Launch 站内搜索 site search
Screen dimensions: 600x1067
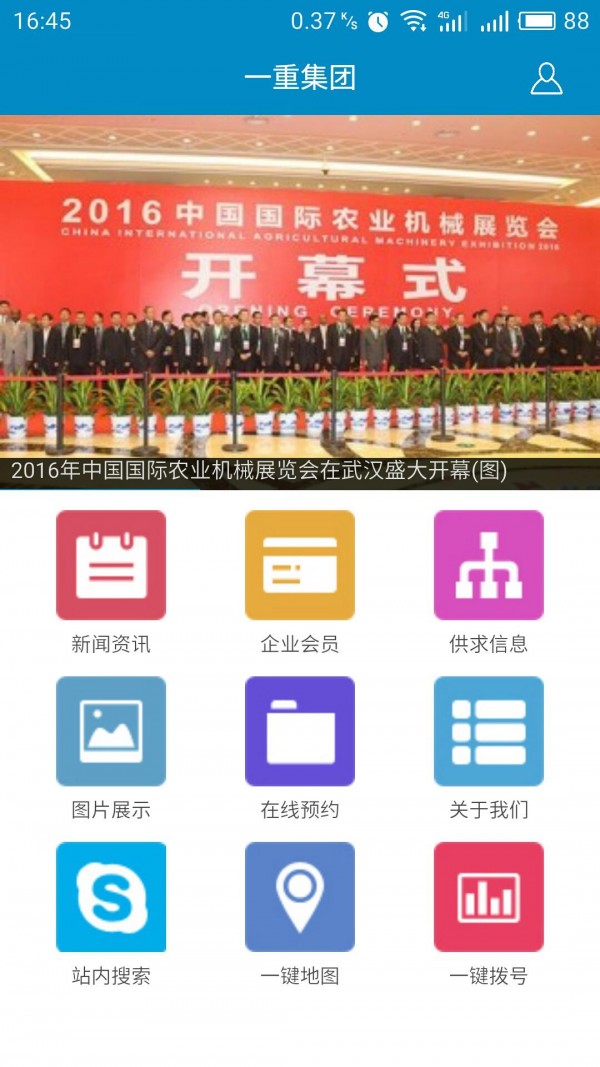coord(111,897)
